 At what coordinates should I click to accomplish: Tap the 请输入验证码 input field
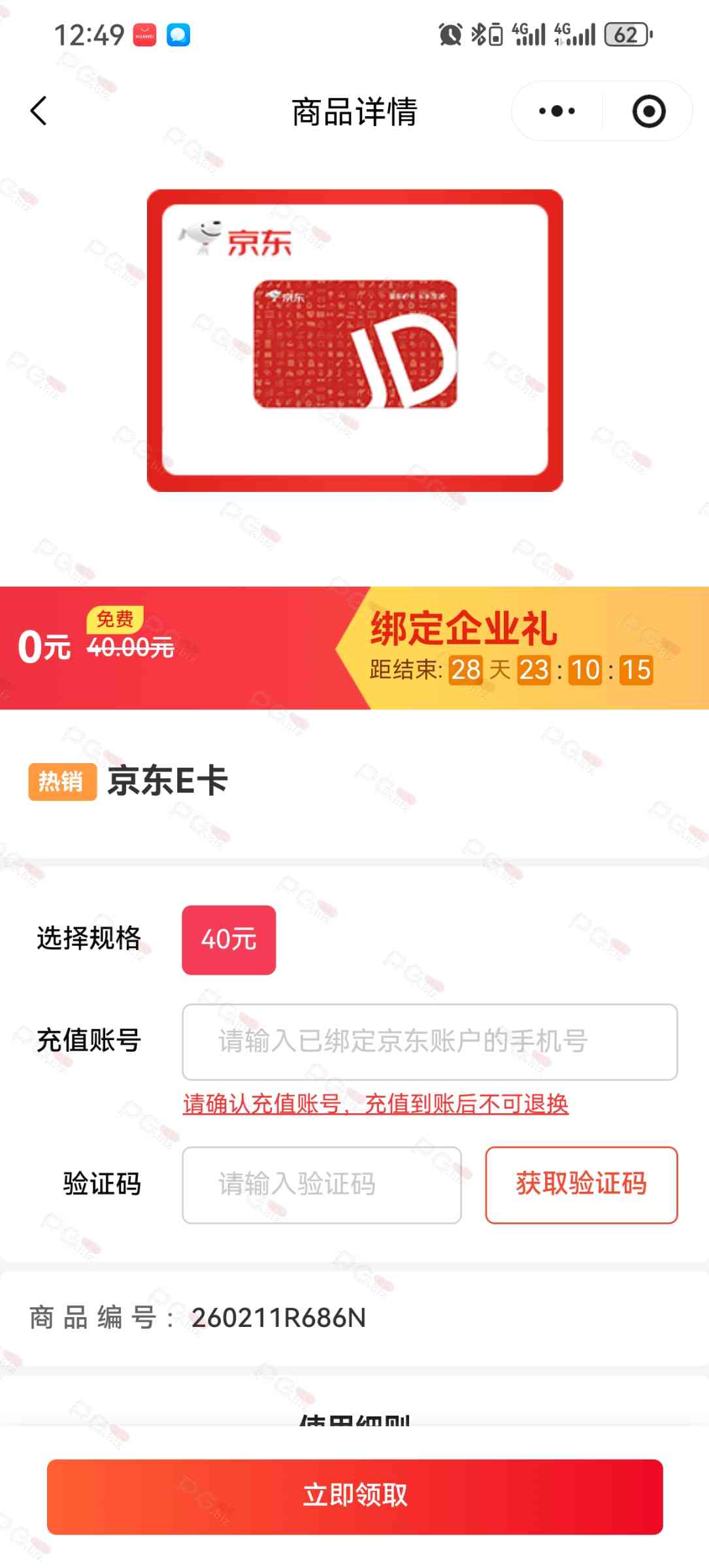322,1184
